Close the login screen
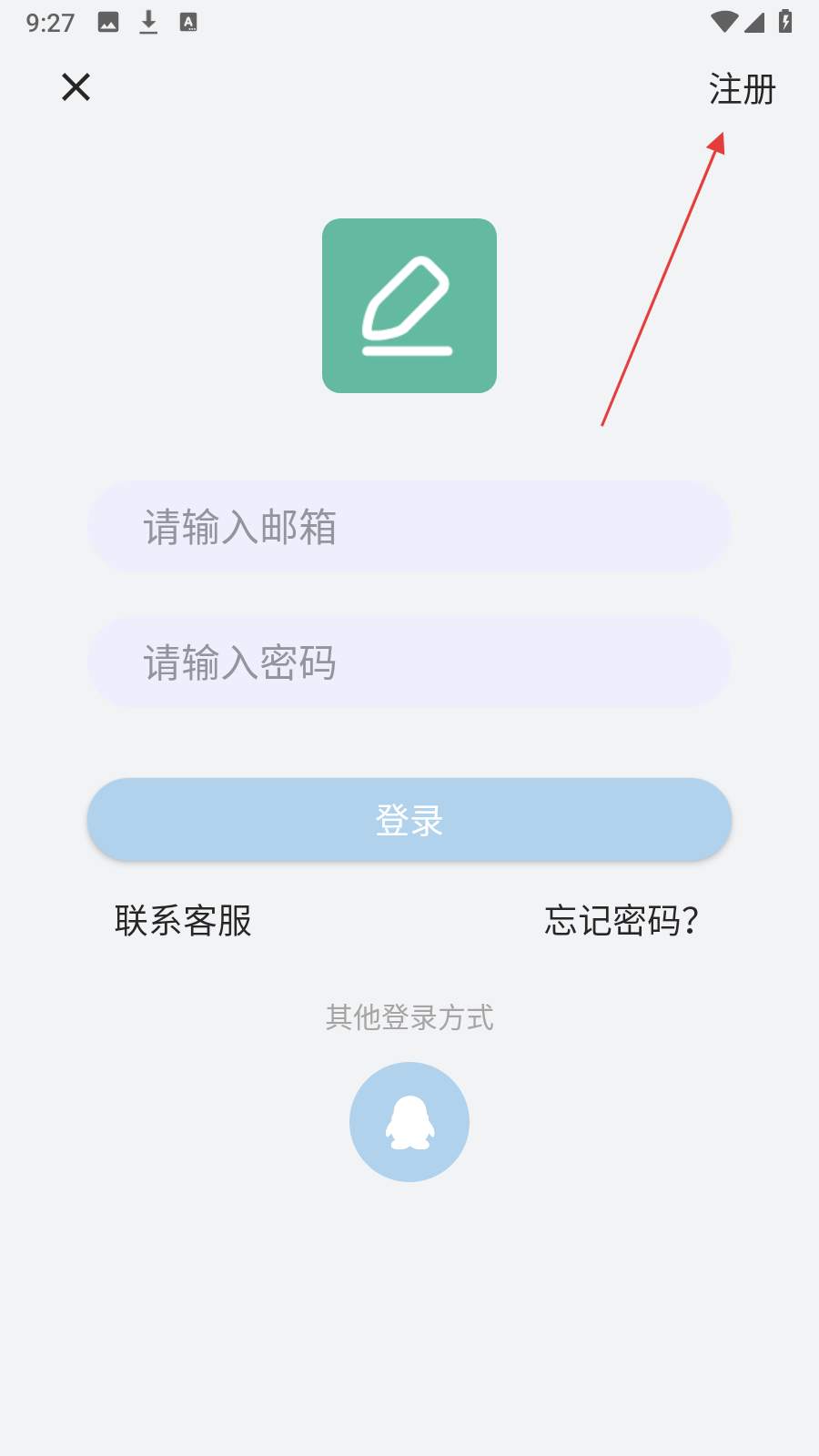This screenshot has height=1456, width=819. [x=76, y=87]
